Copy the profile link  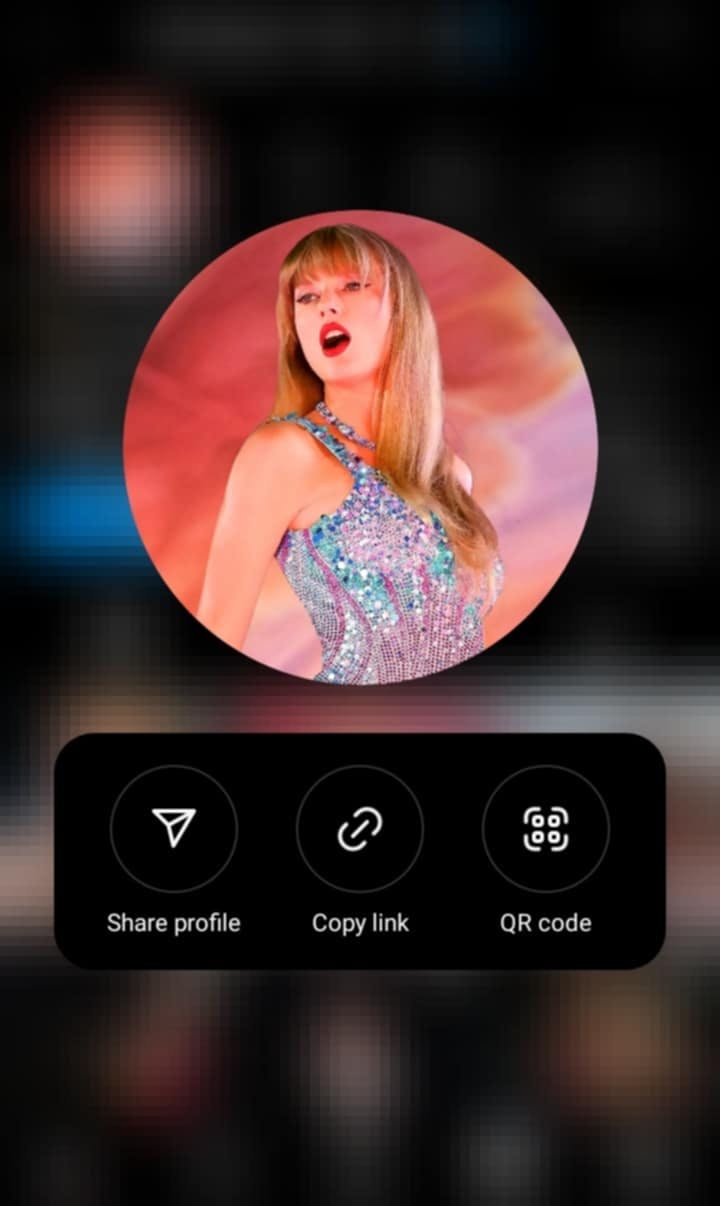[x=360, y=828]
